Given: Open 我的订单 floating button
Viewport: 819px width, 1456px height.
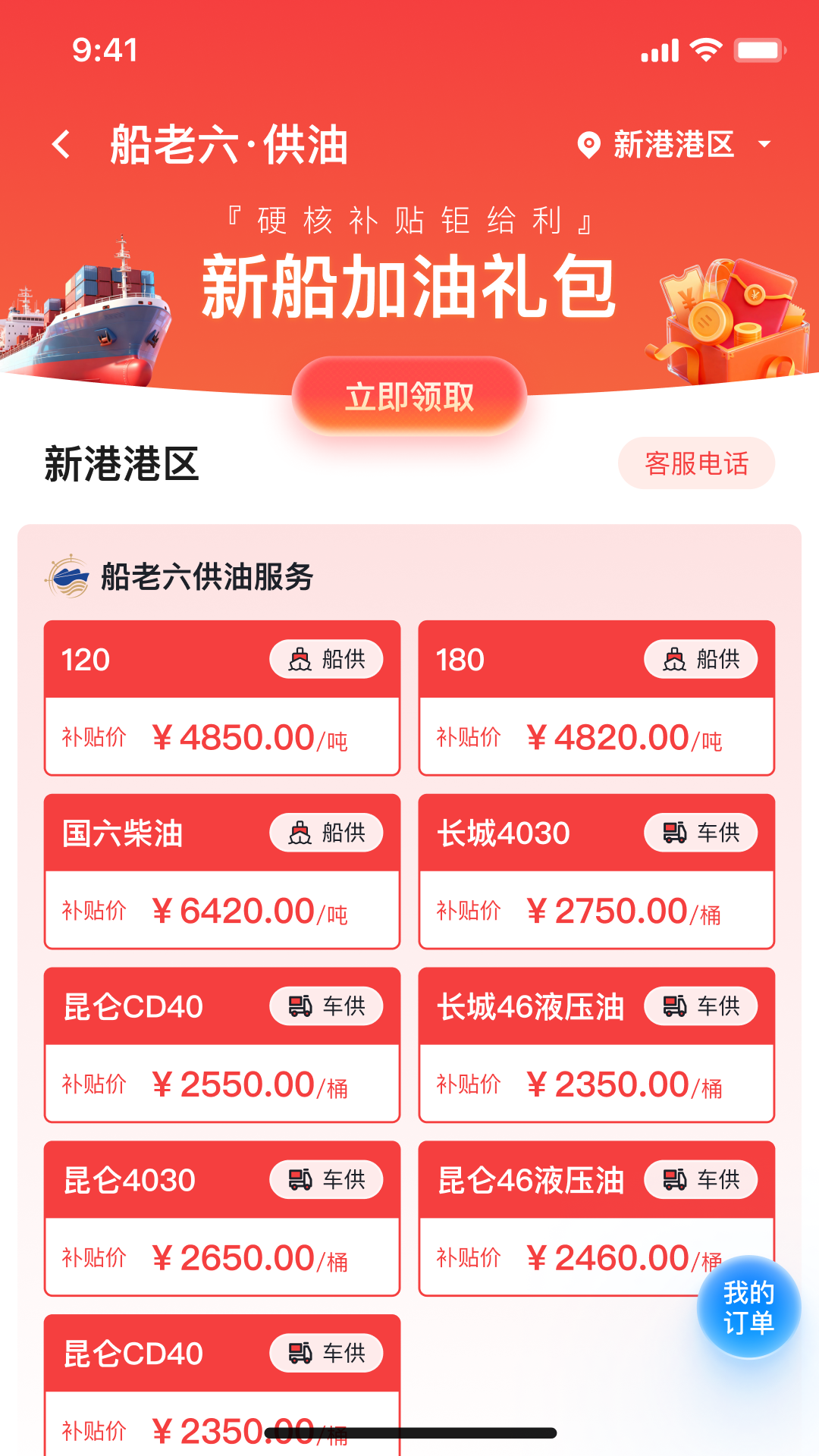Looking at the screenshot, I should click(x=750, y=1305).
